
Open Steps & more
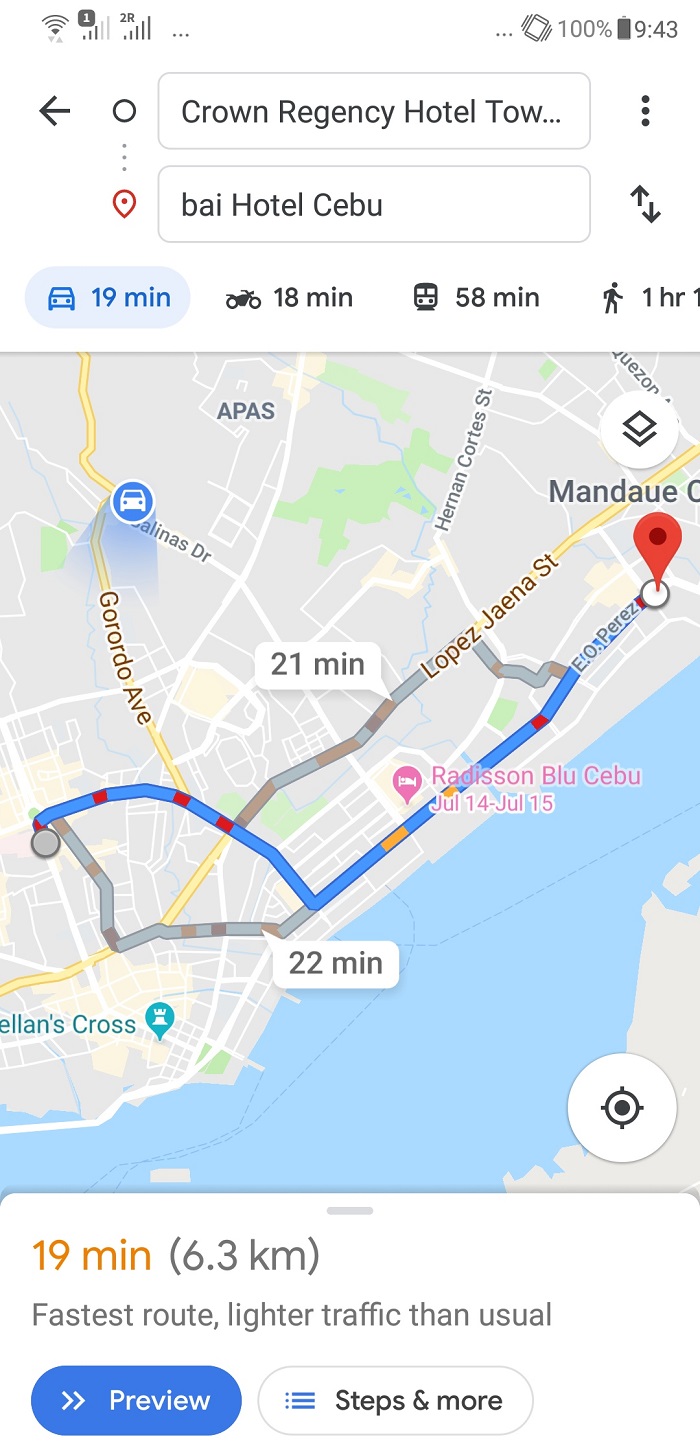click(x=396, y=1400)
